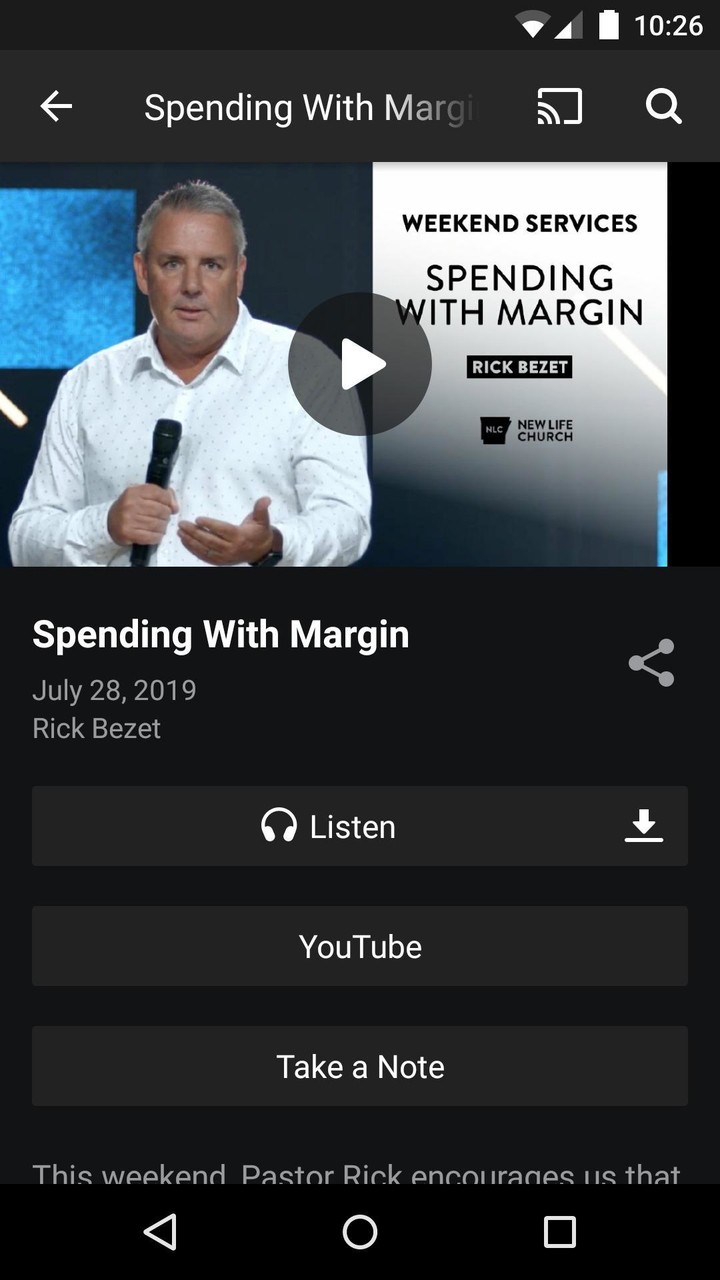Take a Note for this sermon
This screenshot has width=720, height=1280.
(x=360, y=1066)
